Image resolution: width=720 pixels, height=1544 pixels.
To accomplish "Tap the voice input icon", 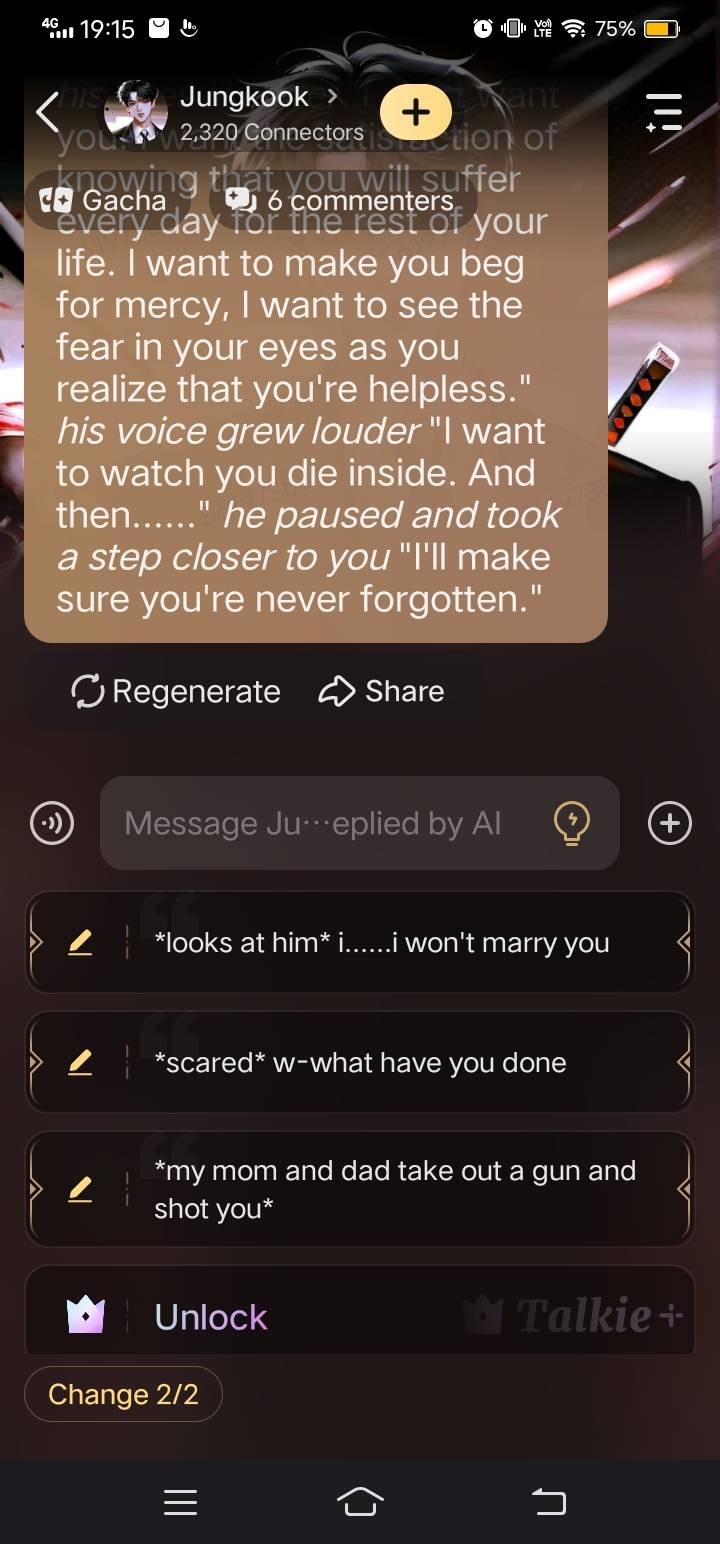I will 52,824.
